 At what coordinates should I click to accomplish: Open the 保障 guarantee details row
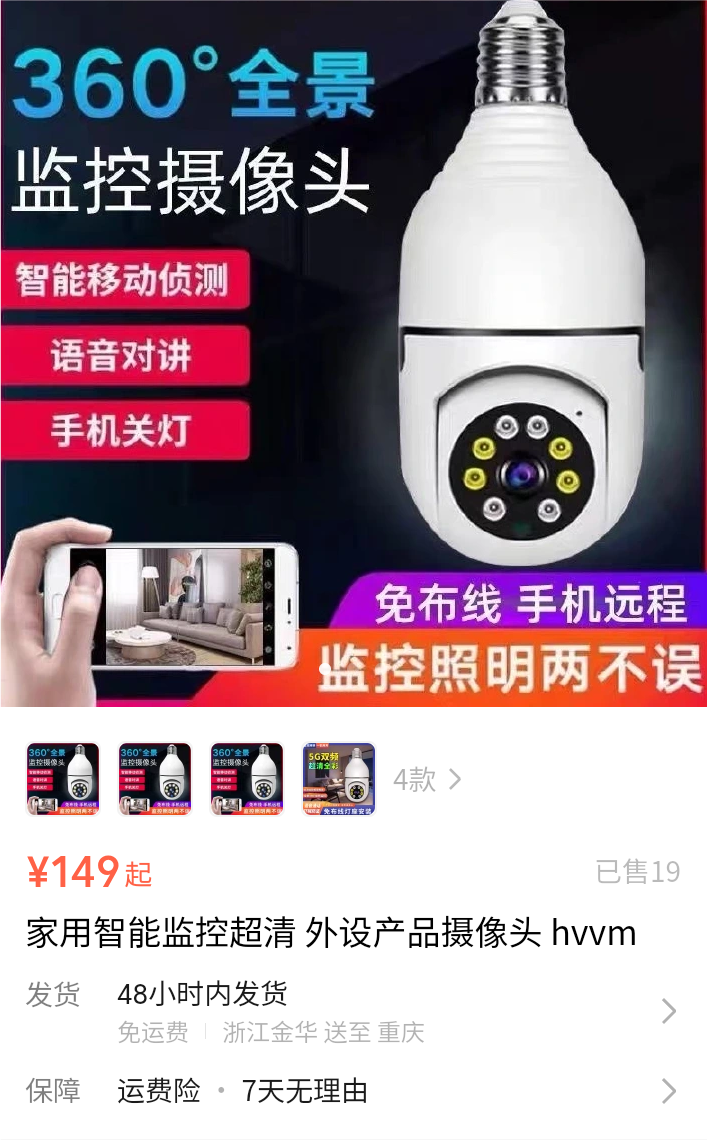point(353,1091)
